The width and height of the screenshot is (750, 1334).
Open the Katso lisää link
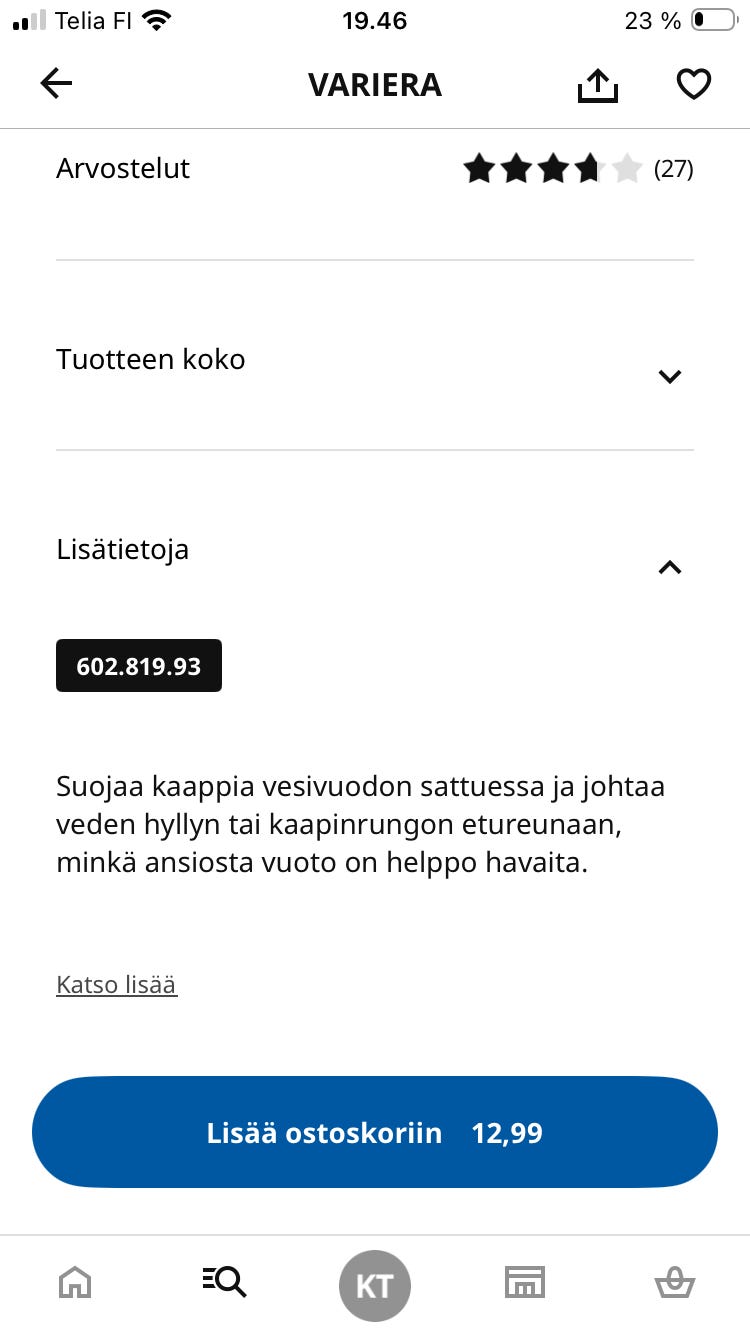tap(116, 984)
